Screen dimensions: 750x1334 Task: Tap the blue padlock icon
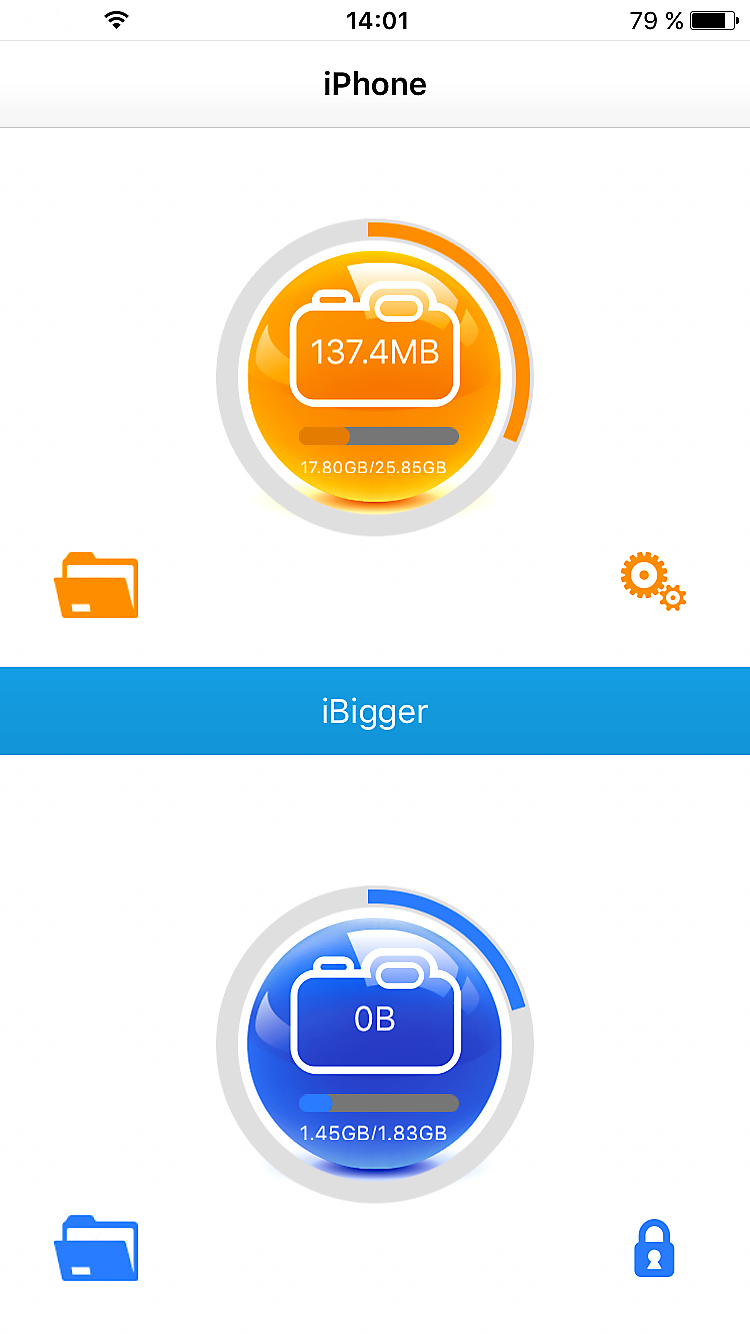[x=654, y=1248]
